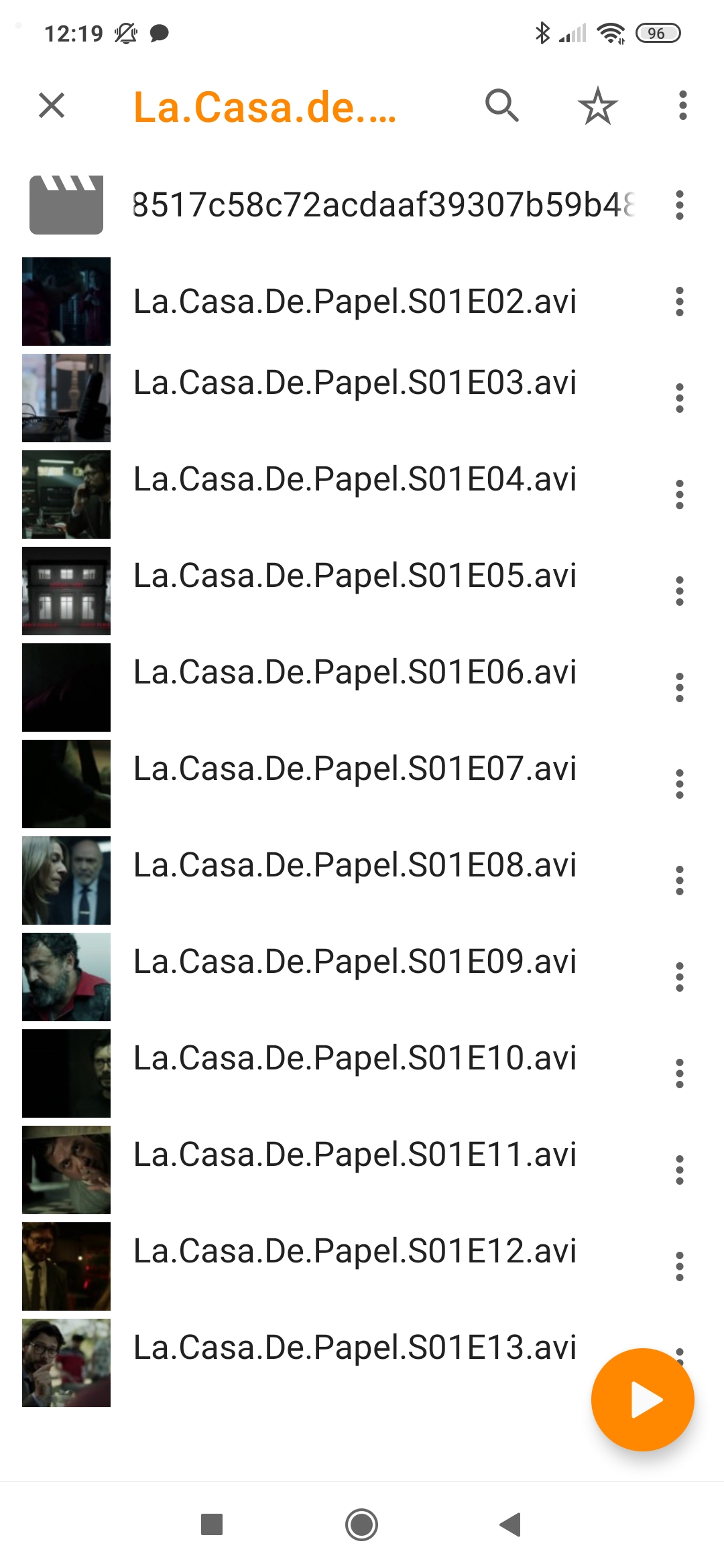Tap the orange play-all floating button
The height and width of the screenshot is (1568, 724).
point(642,1400)
